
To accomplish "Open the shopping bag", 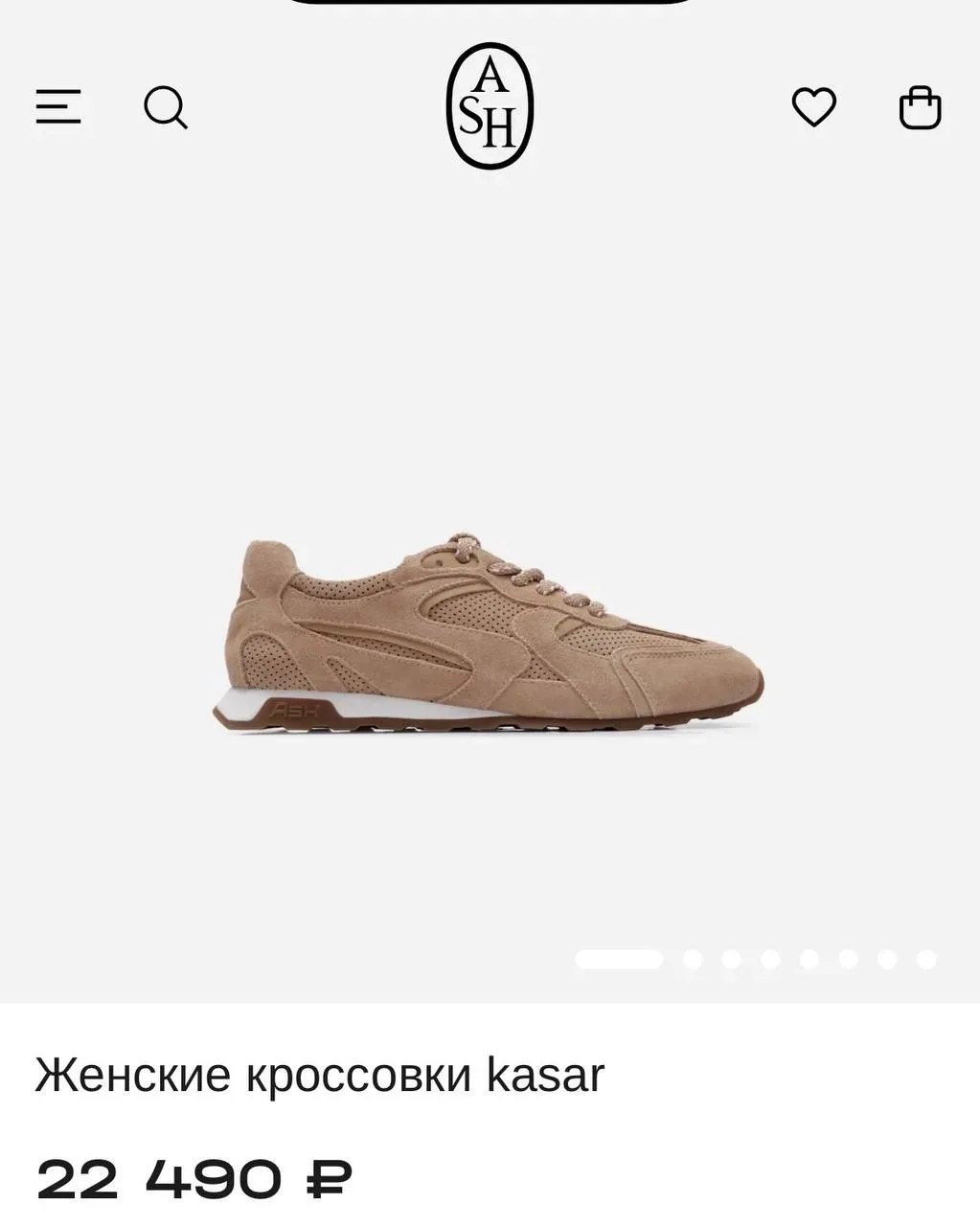I will pyautogui.click(x=920, y=107).
